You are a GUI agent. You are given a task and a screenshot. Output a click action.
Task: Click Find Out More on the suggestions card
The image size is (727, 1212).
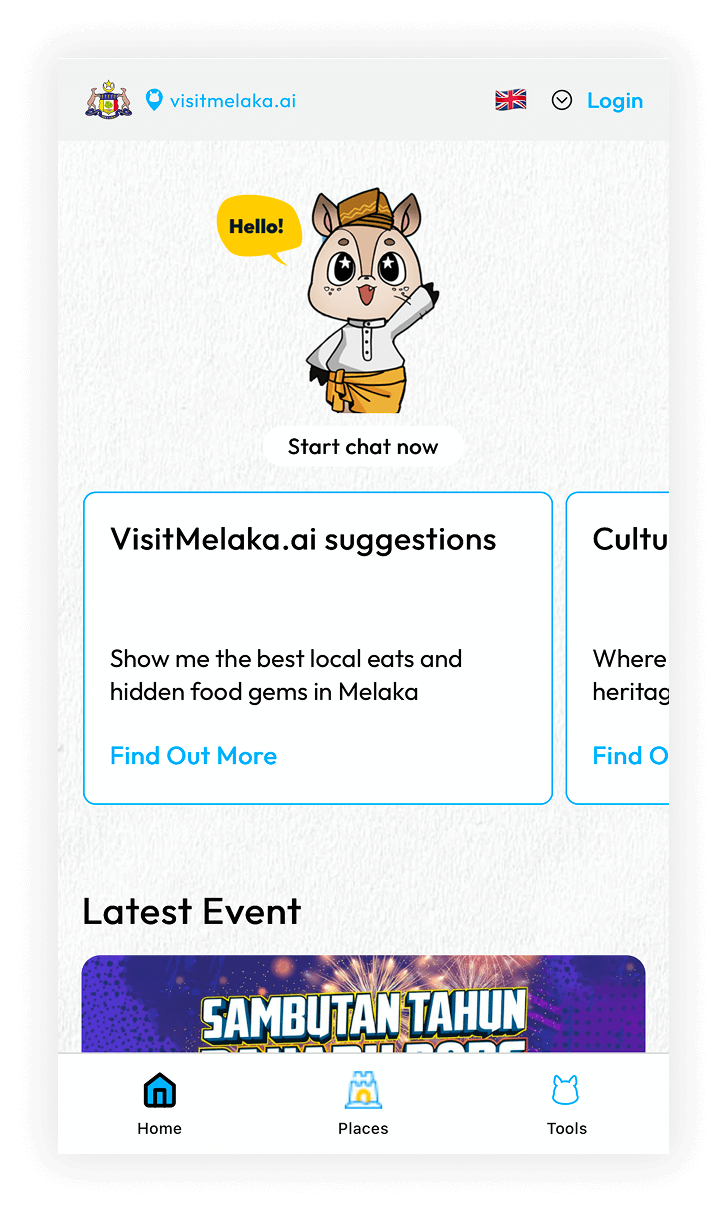[193, 756]
